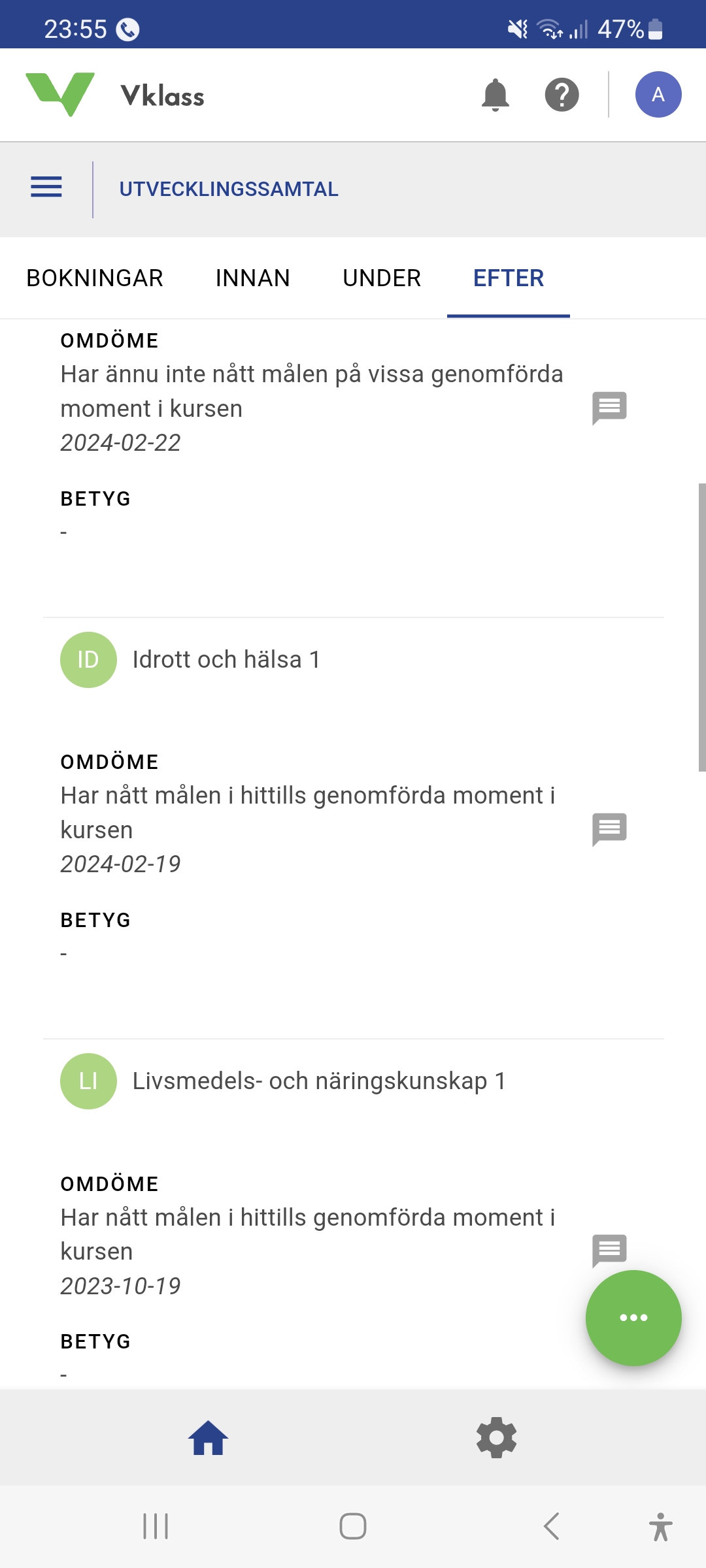
Task: Open the hamburger navigation menu
Action: pos(46,188)
